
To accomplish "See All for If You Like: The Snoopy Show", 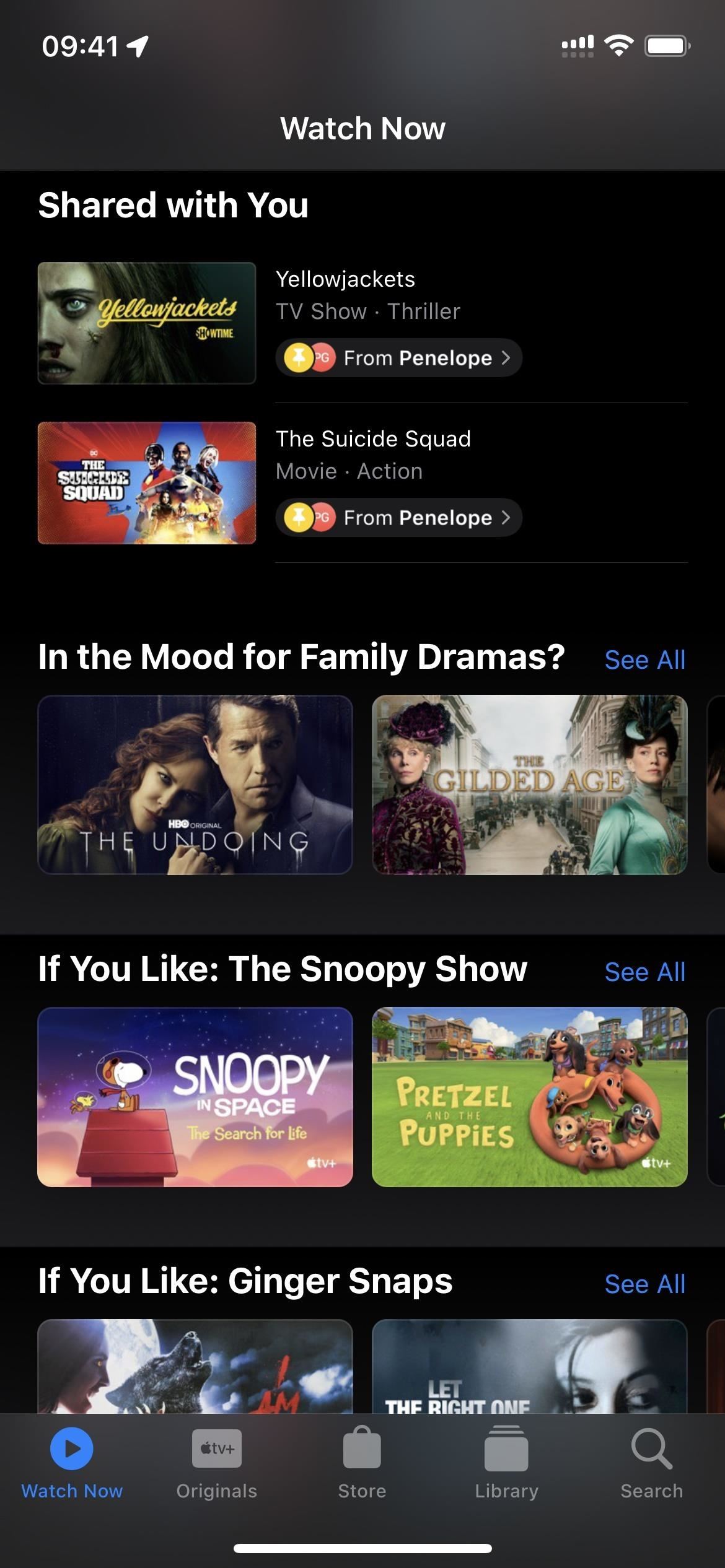I will [644, 971].
